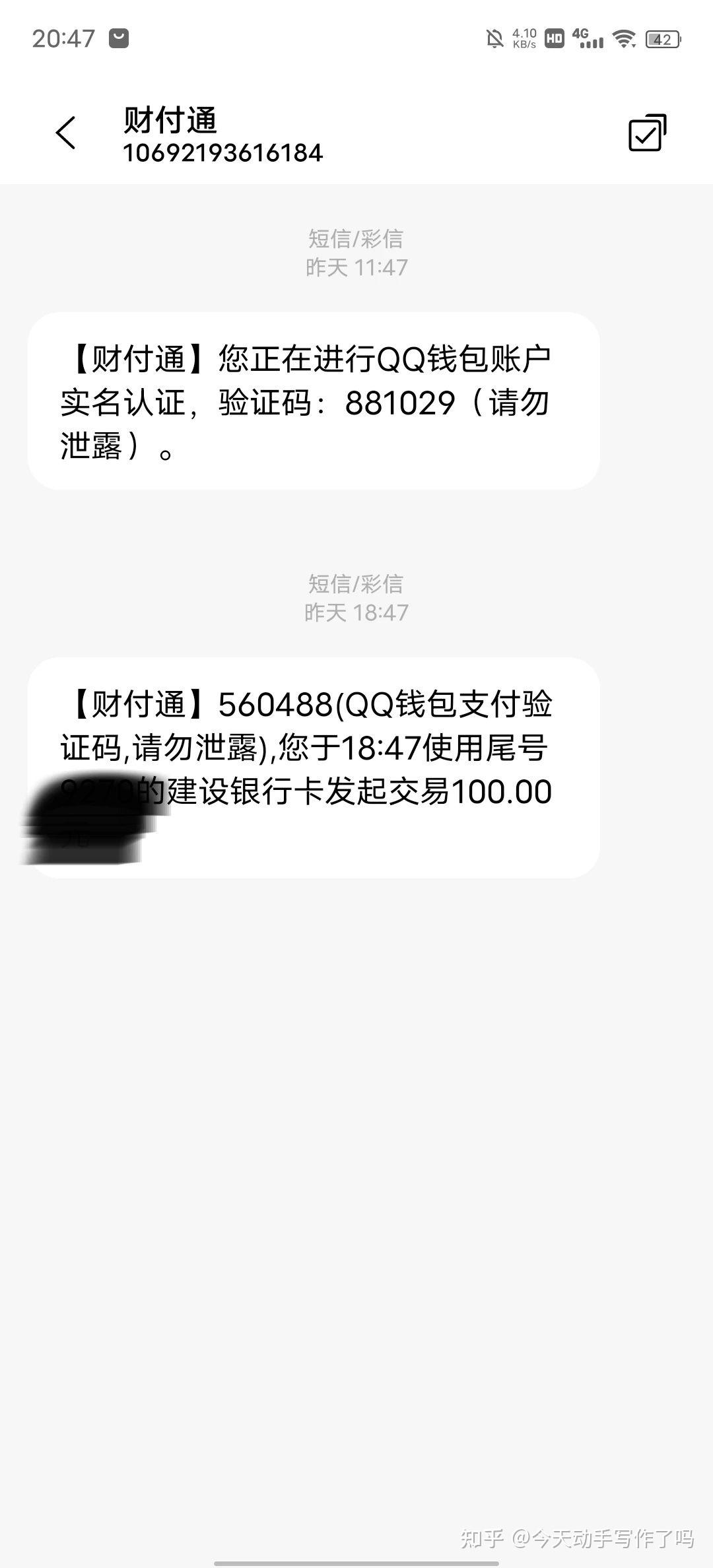Open multi-select mode for messages
This screenshot has width=713, height=1568.
646,133
